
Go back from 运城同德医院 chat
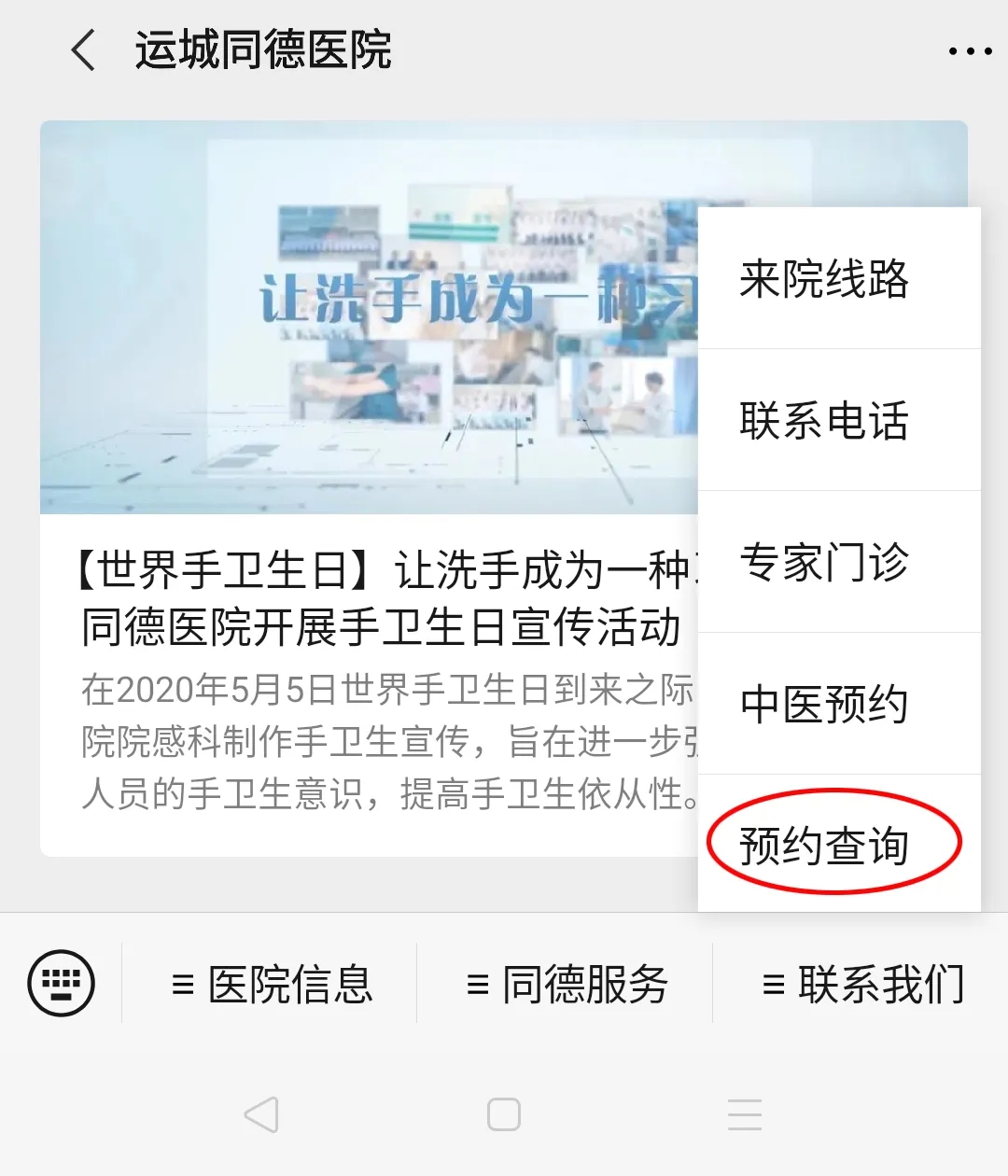[84, 50]
